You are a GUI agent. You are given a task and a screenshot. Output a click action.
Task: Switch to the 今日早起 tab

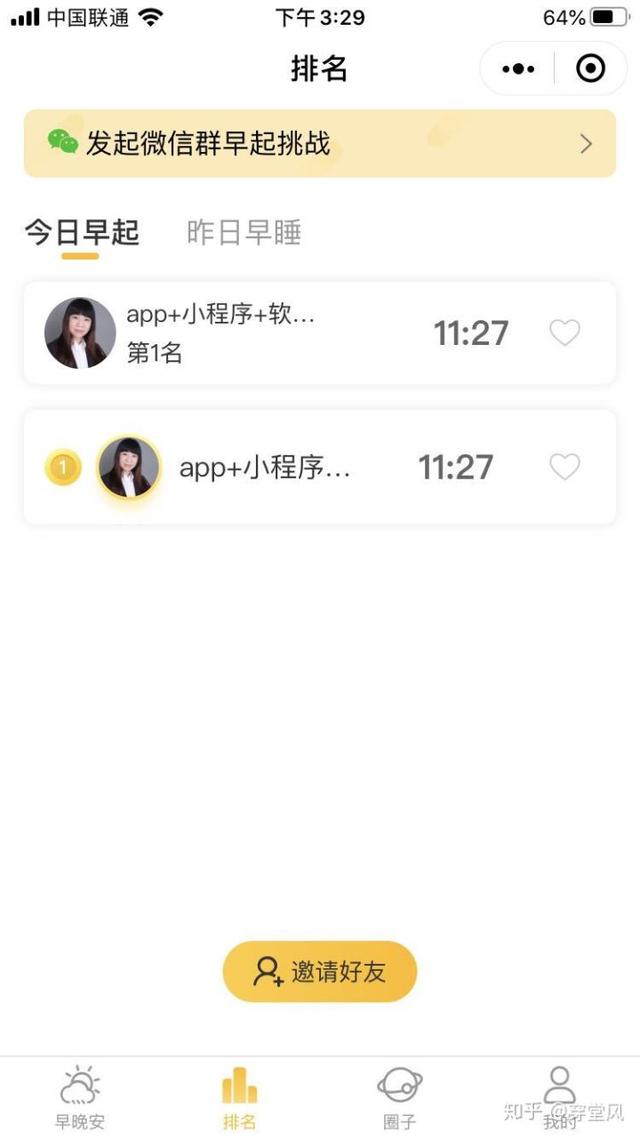coord(81,233)
